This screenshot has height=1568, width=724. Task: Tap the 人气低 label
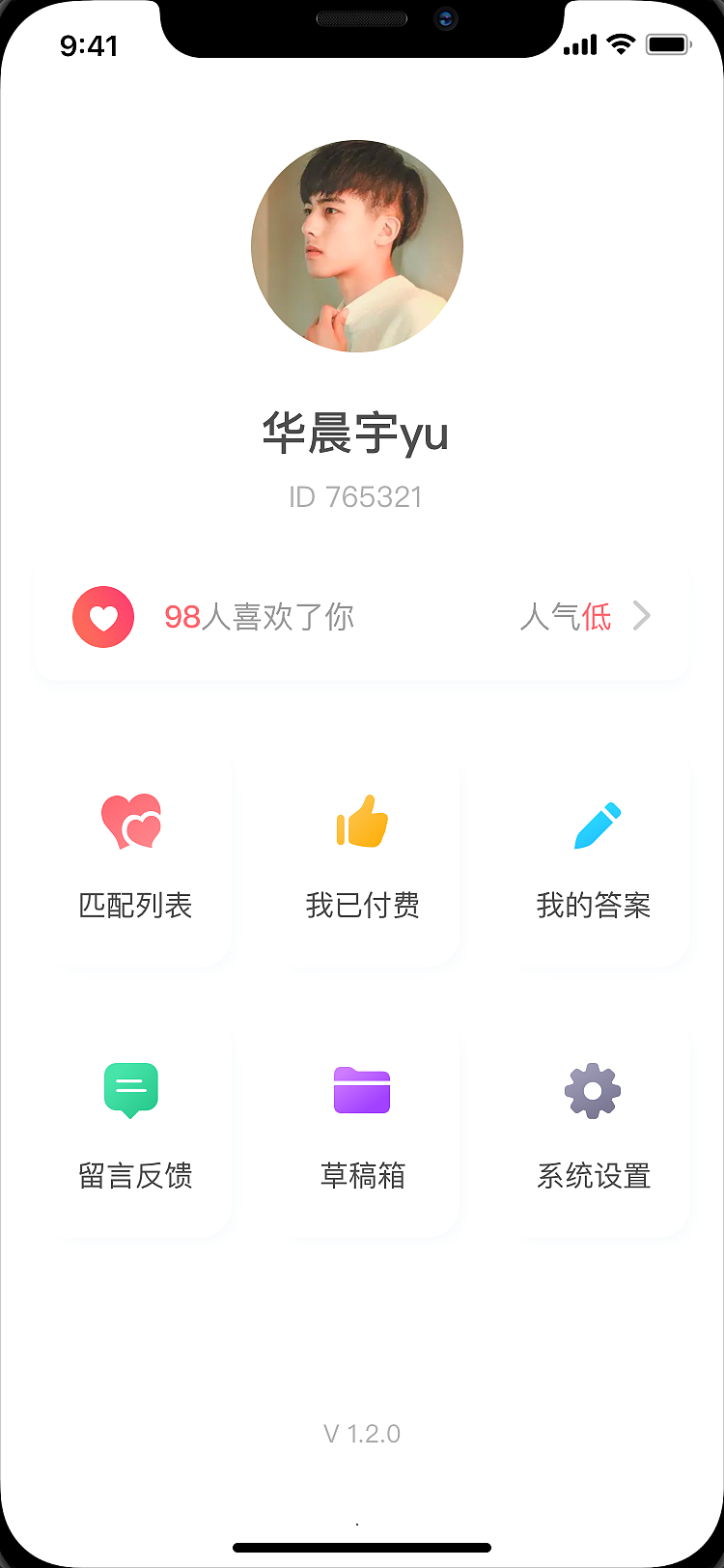(565, 616)
